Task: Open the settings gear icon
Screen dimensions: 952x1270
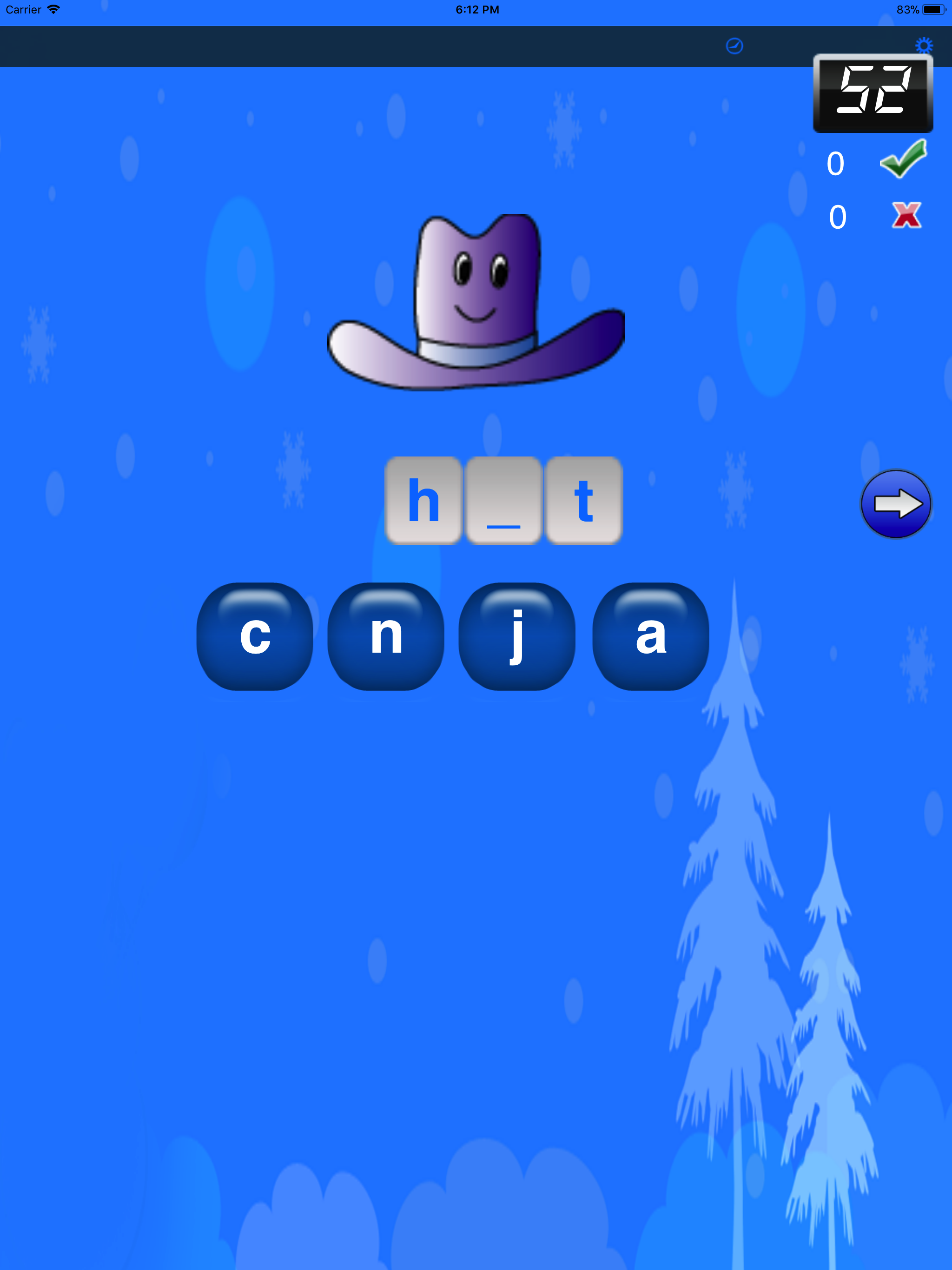Action: 924,46
